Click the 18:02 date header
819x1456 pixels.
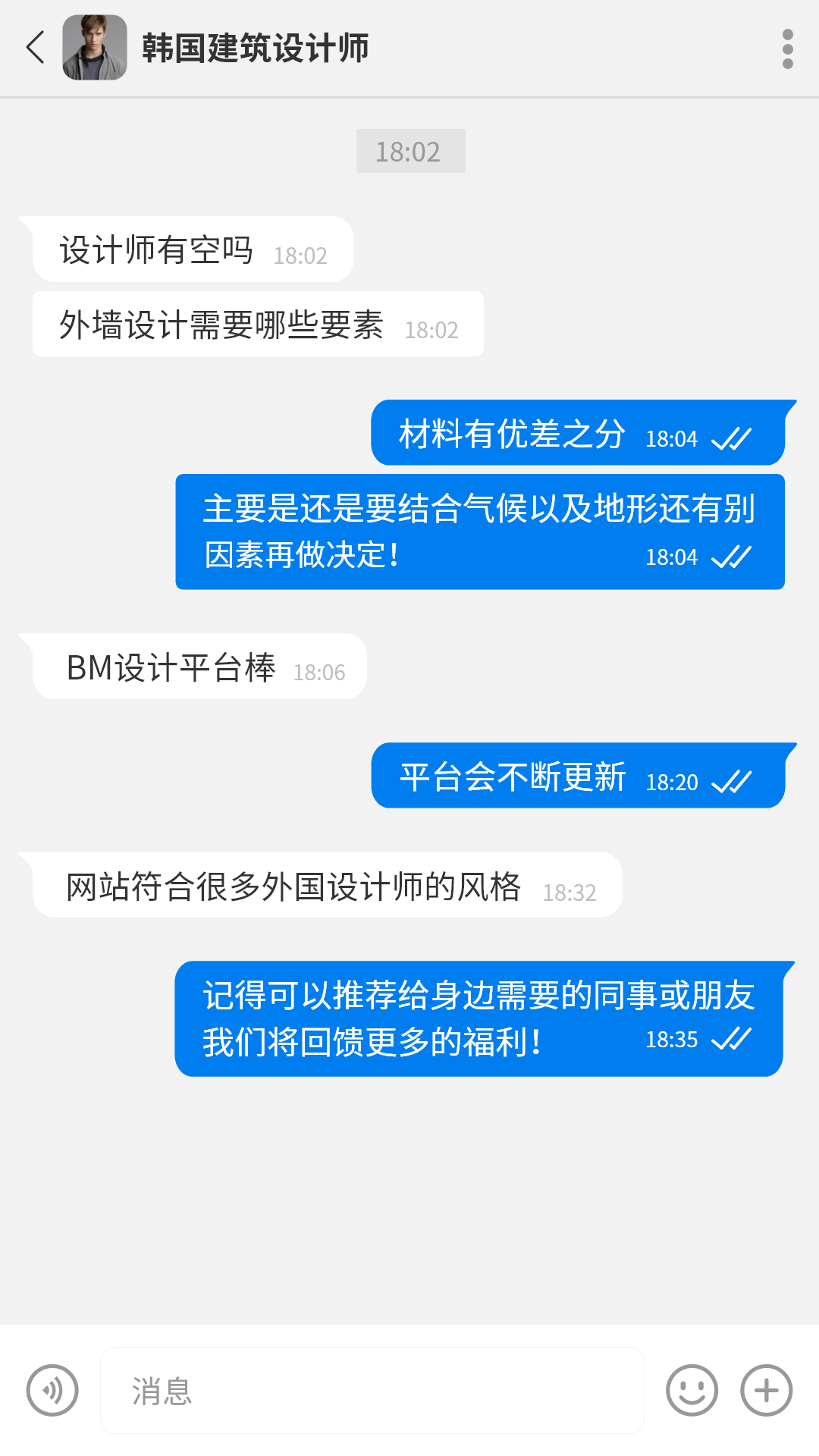pos(410,151)
